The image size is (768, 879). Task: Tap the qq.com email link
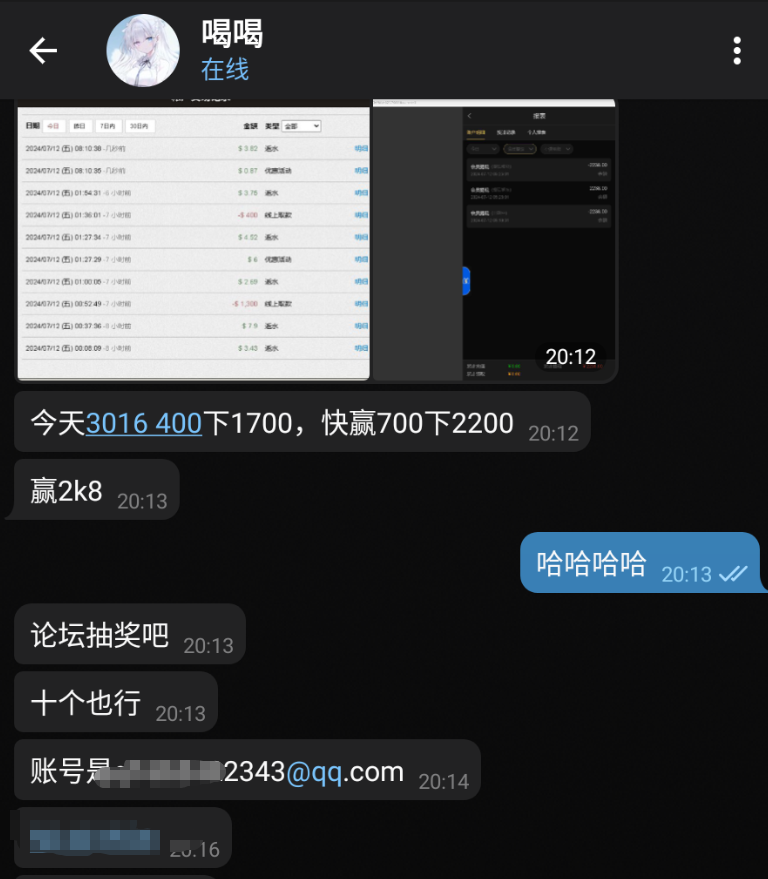pyautogui.click(x=344, y=772)
